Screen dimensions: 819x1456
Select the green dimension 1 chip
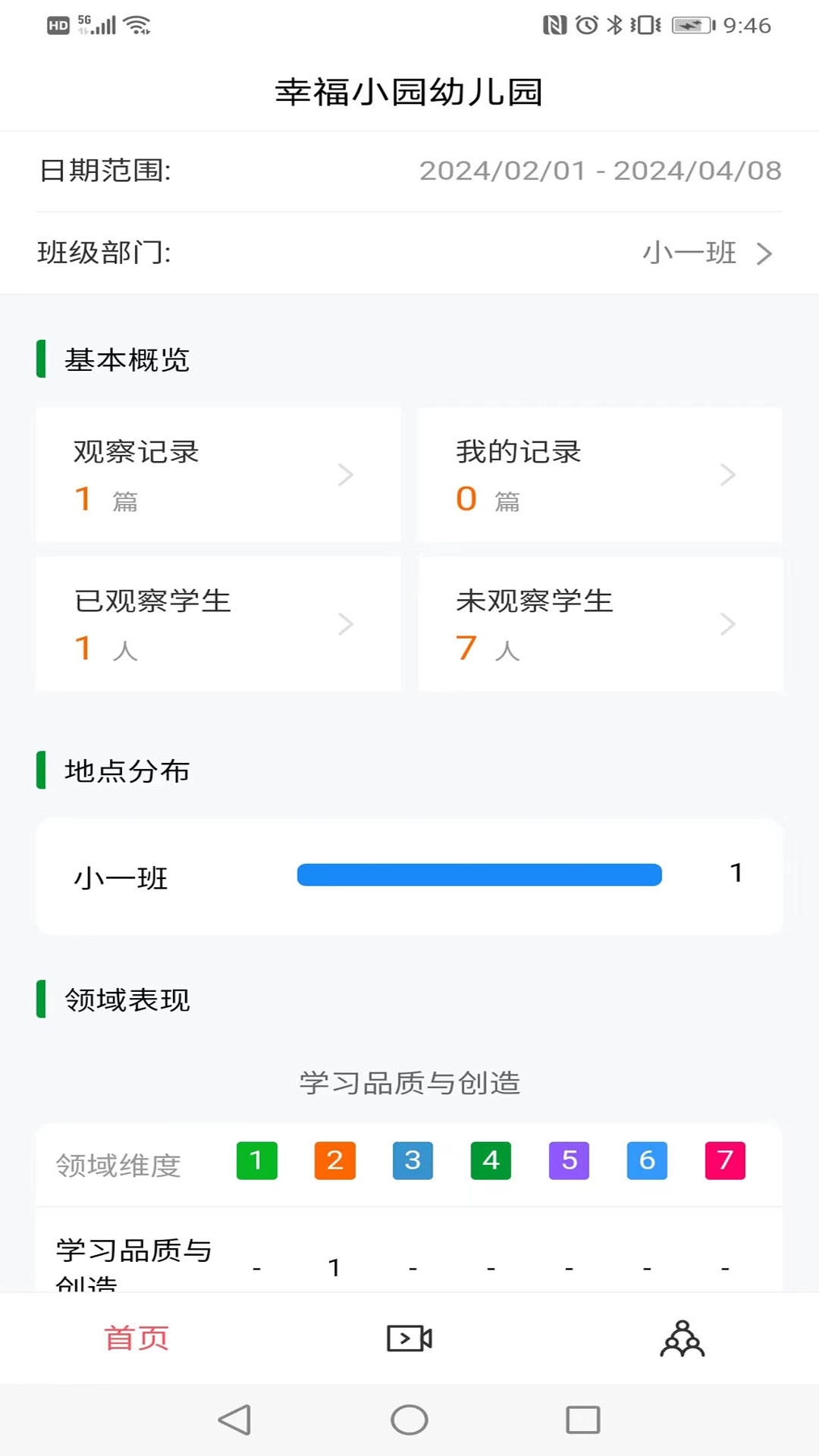257,1160
